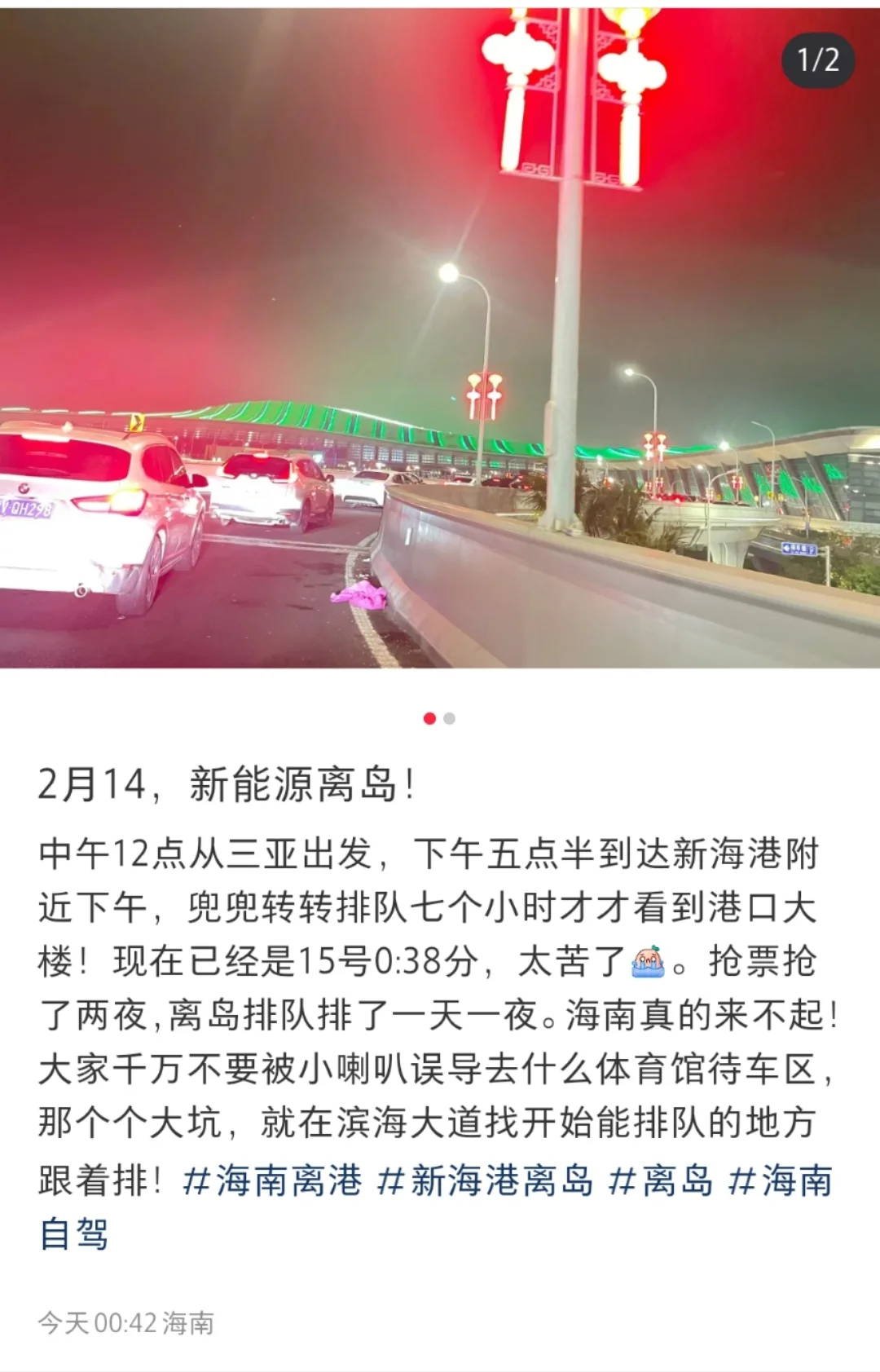Tap the image page indicator dots

tap(439, 718)
